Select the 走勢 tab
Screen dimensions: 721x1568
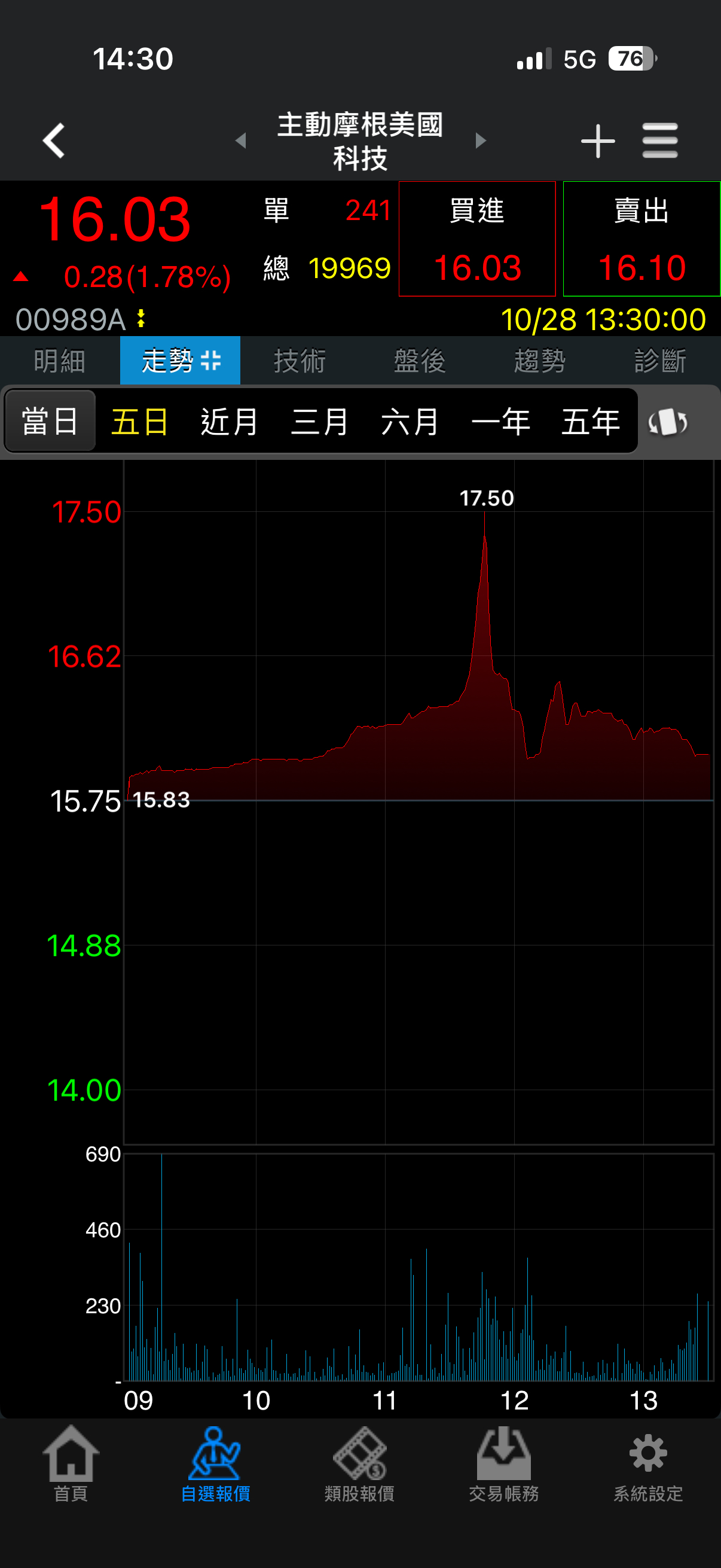(x=180, y=361)
